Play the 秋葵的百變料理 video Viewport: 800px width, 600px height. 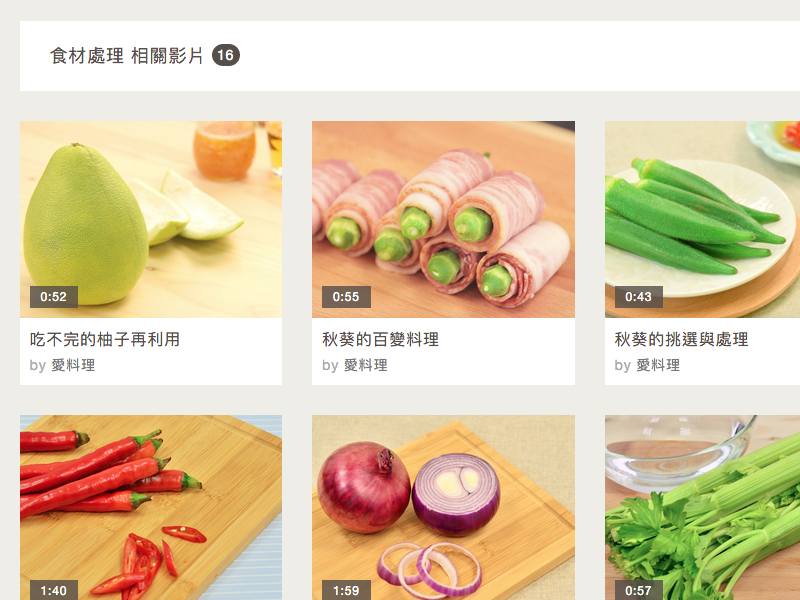click(443, 219)
